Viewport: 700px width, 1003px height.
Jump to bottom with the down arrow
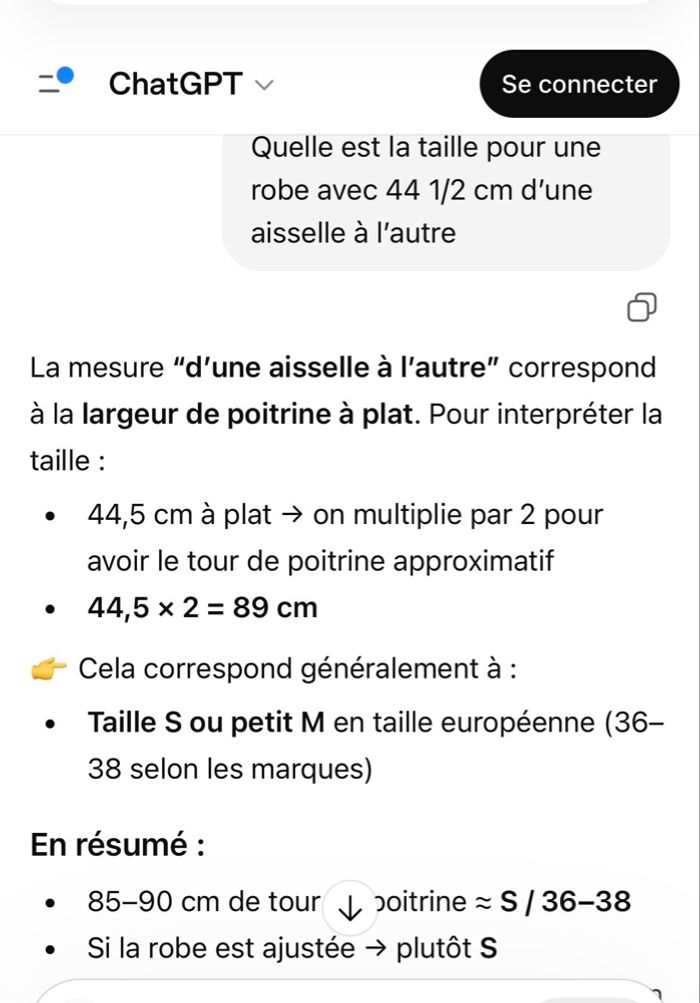click(349, 908)
